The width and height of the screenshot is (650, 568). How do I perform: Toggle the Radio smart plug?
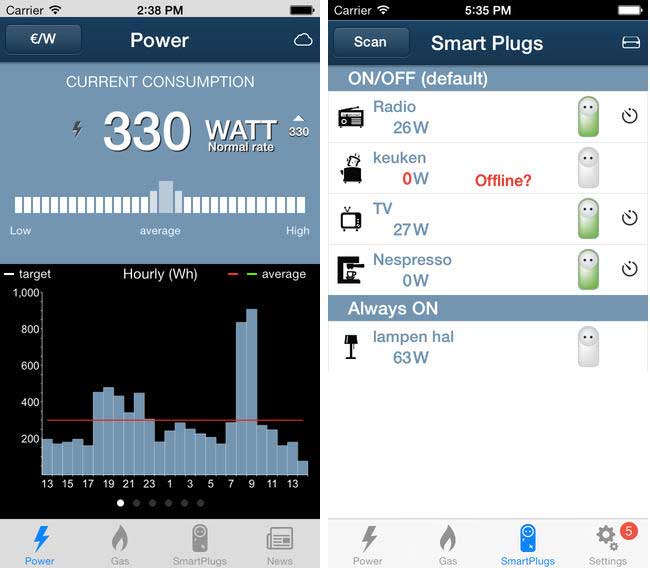(x=588, y=116)
